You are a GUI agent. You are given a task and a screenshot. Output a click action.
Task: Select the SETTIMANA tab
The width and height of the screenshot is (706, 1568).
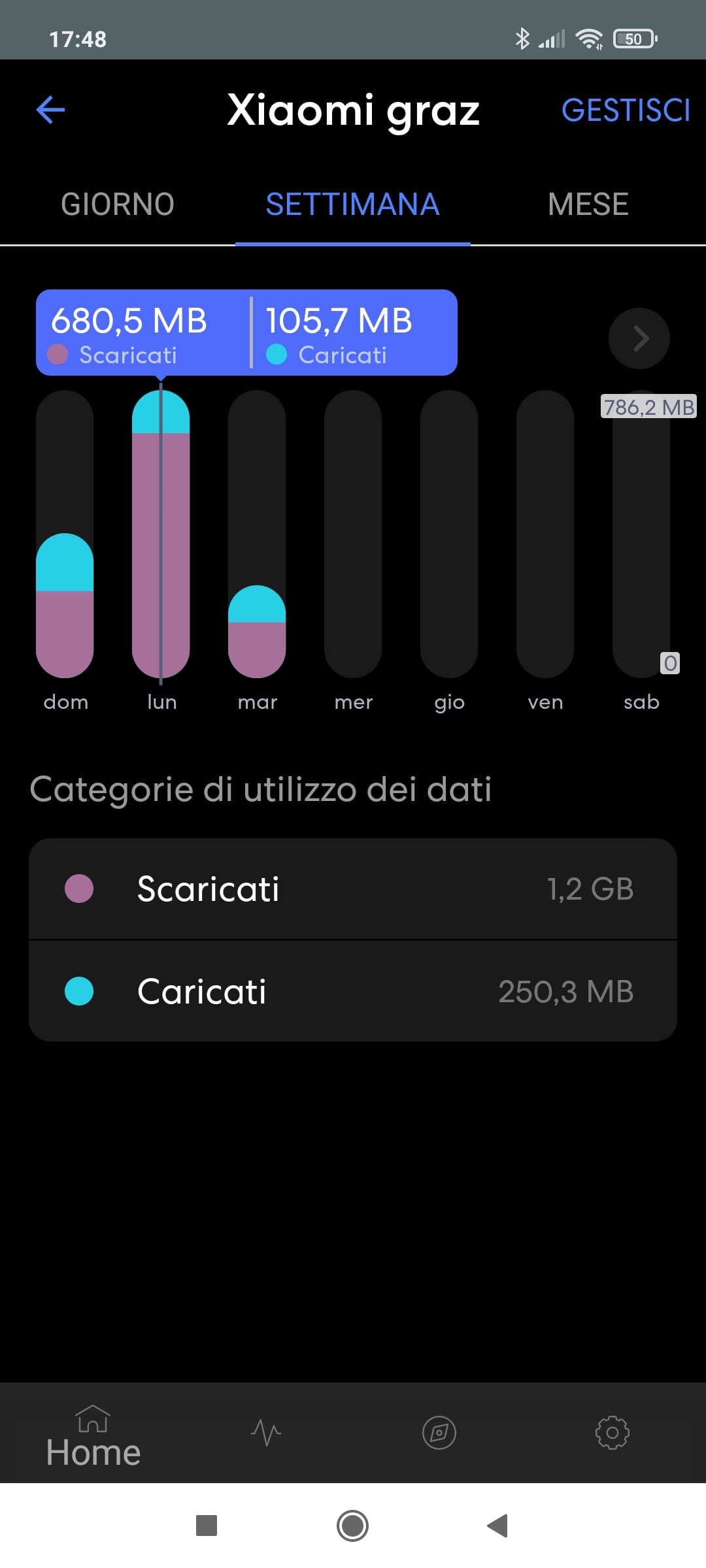[353, 204]
